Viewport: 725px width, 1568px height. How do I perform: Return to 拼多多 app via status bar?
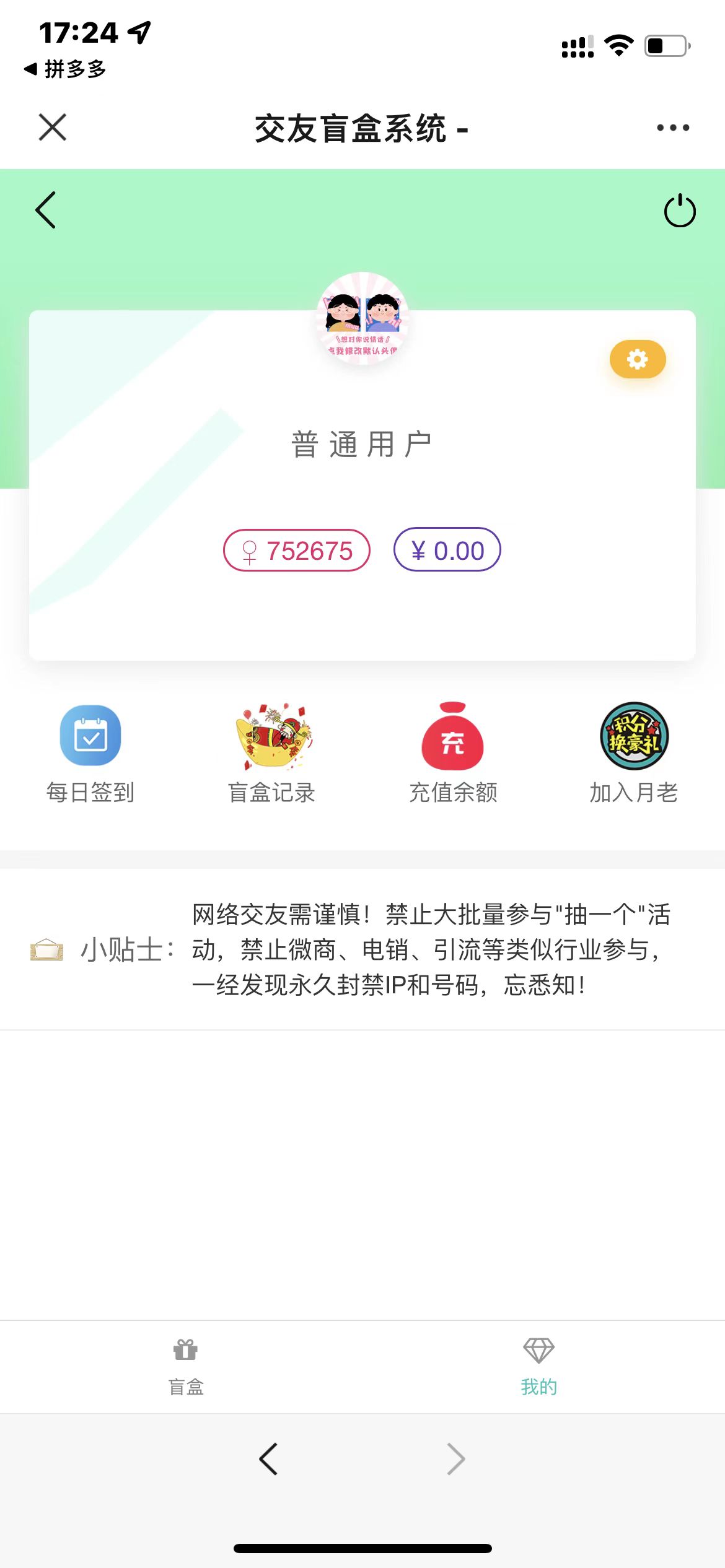coord(65,69)
